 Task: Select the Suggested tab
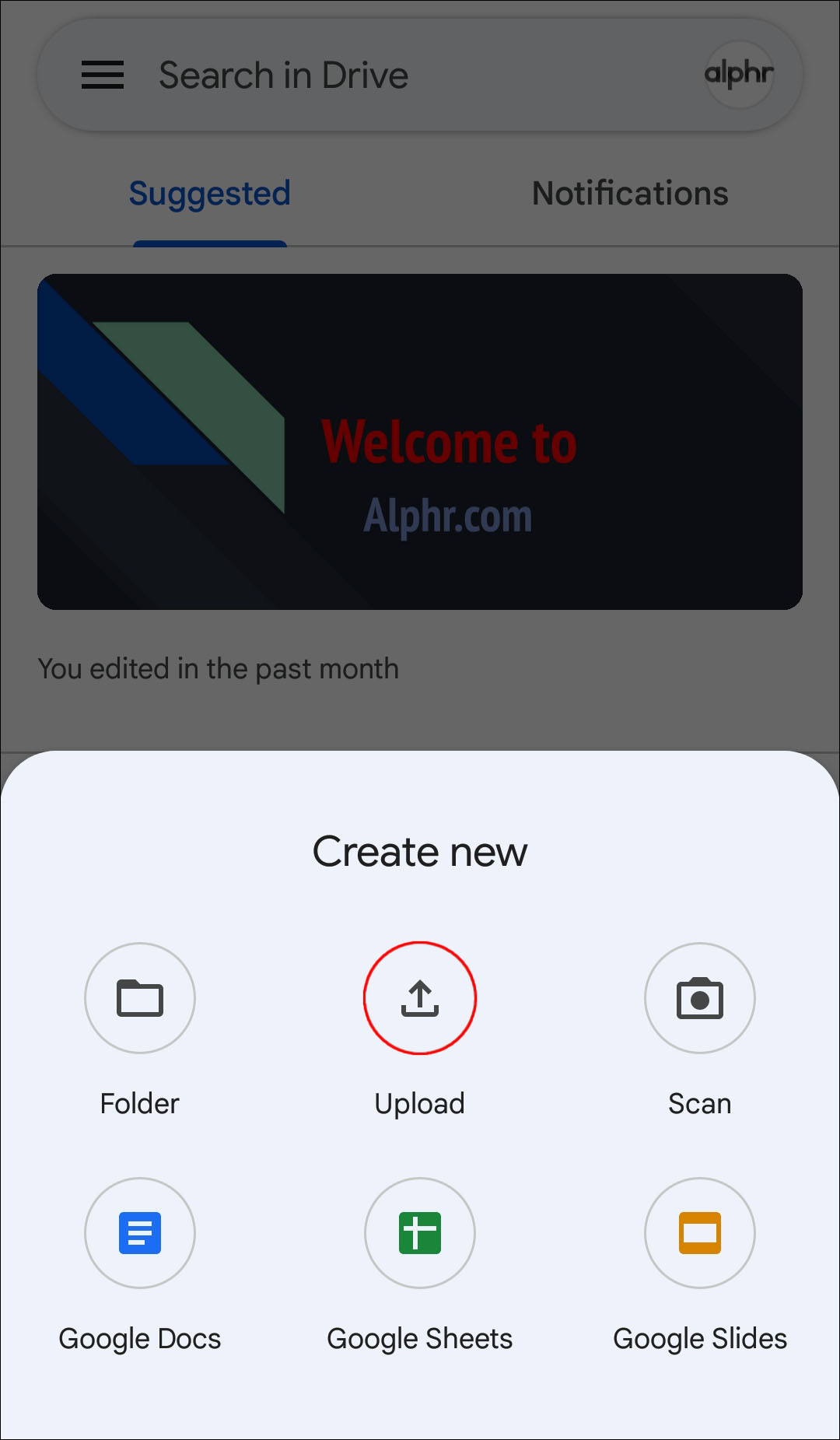pyautogui.click(x=210, y=194)
